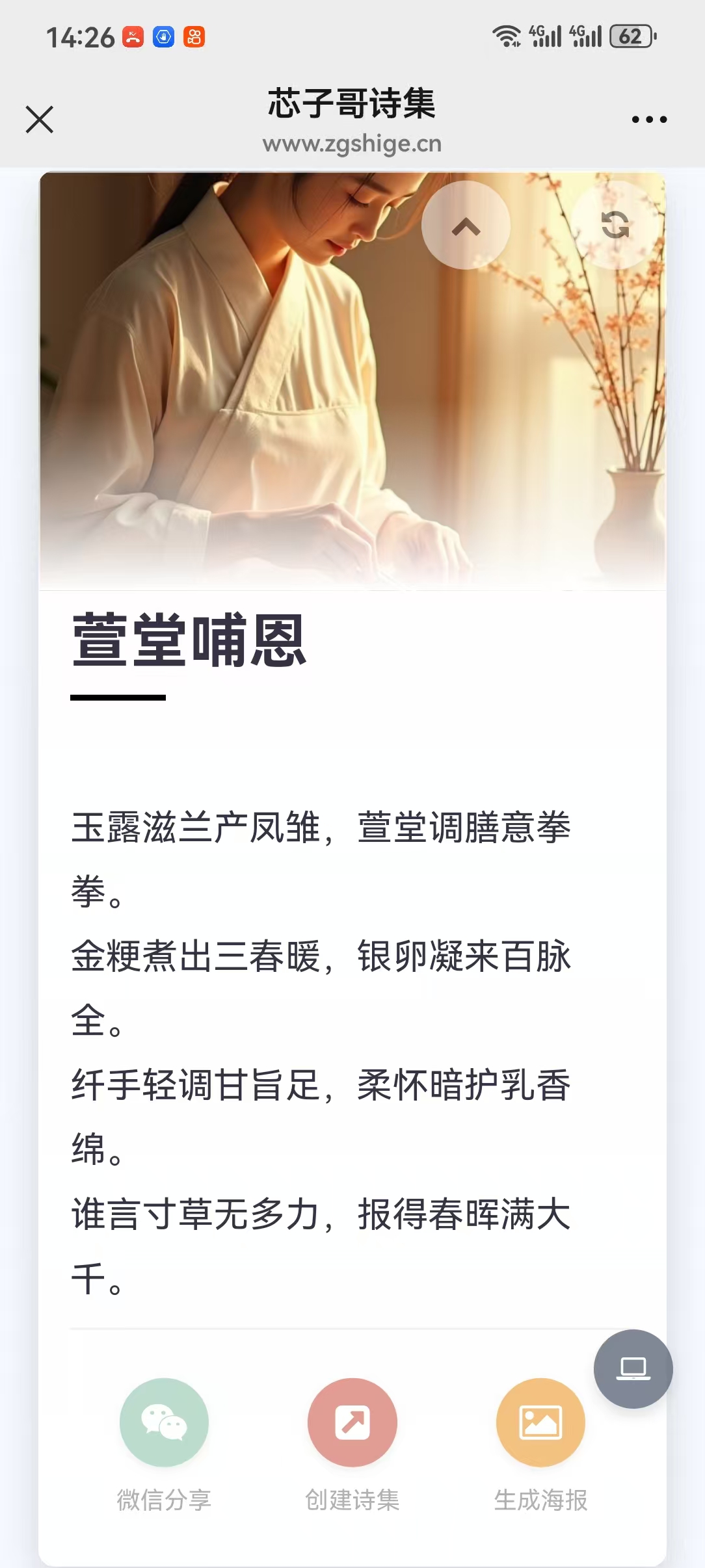Close the 芯子哥诗集 web page
Screen dimensions: 705x1568
[40, 120]
